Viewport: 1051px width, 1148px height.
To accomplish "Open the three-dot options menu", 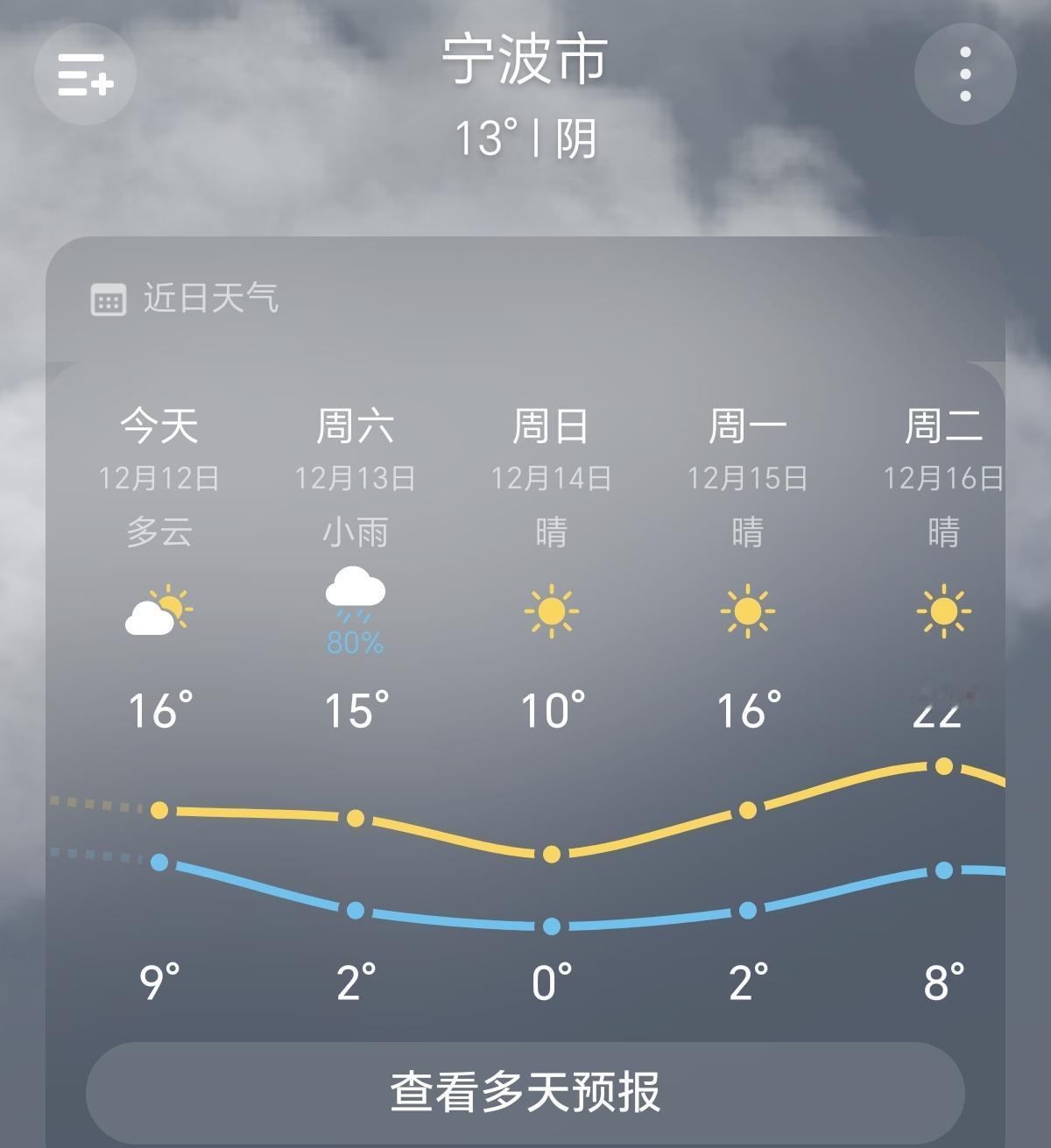I will tap(964, 74).
